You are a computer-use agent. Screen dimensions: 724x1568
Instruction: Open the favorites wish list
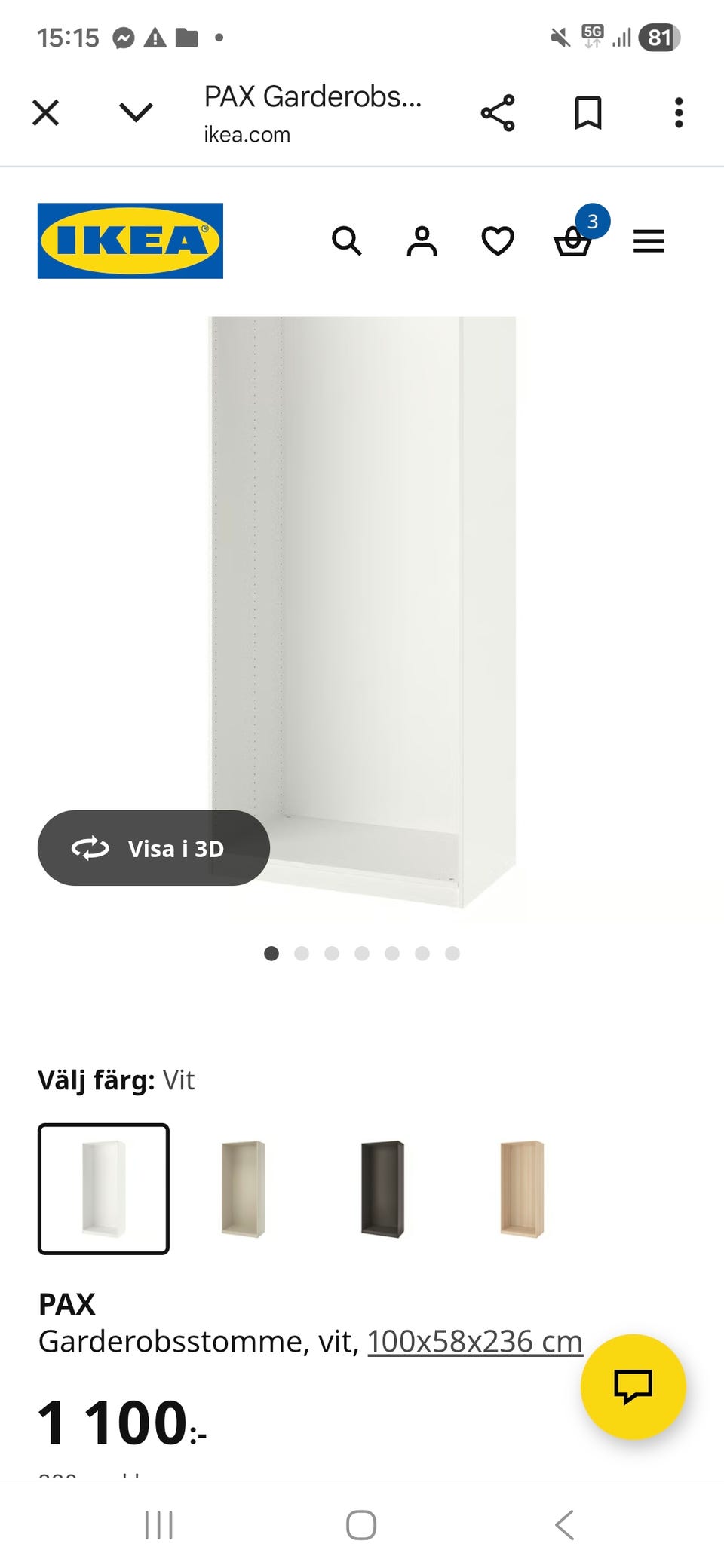[498, 241]
